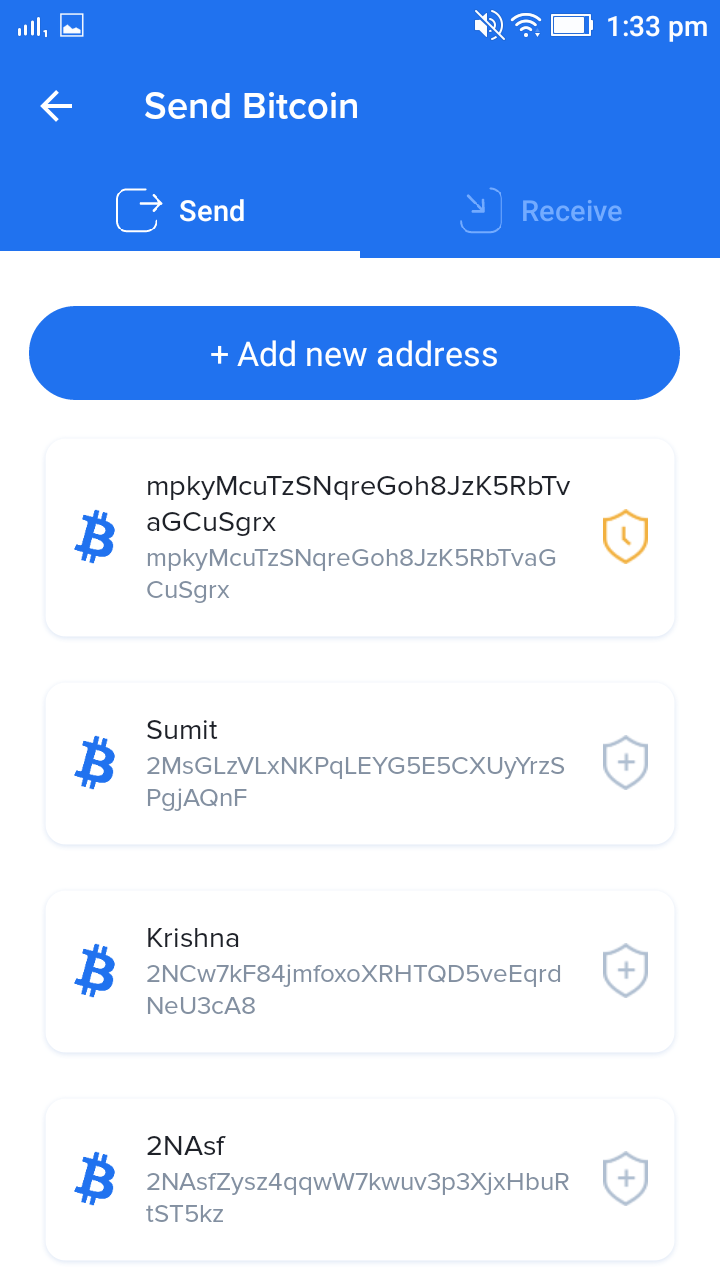720x1280 pixels.
Task: Select the Bitcoin icon next to Sumit's address
Action: (94, 763)
